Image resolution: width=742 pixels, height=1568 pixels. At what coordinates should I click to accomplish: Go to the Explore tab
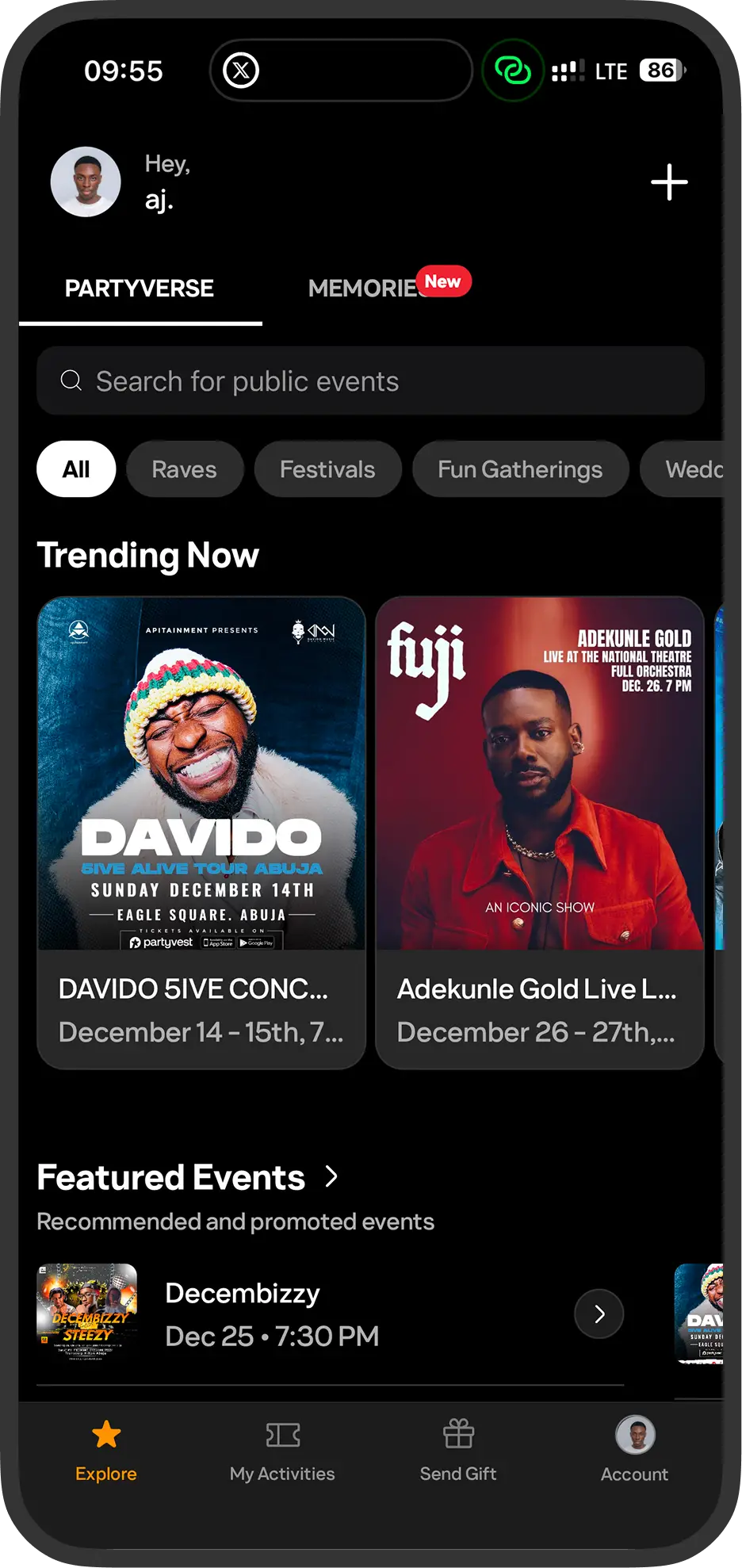(106, 1451)
